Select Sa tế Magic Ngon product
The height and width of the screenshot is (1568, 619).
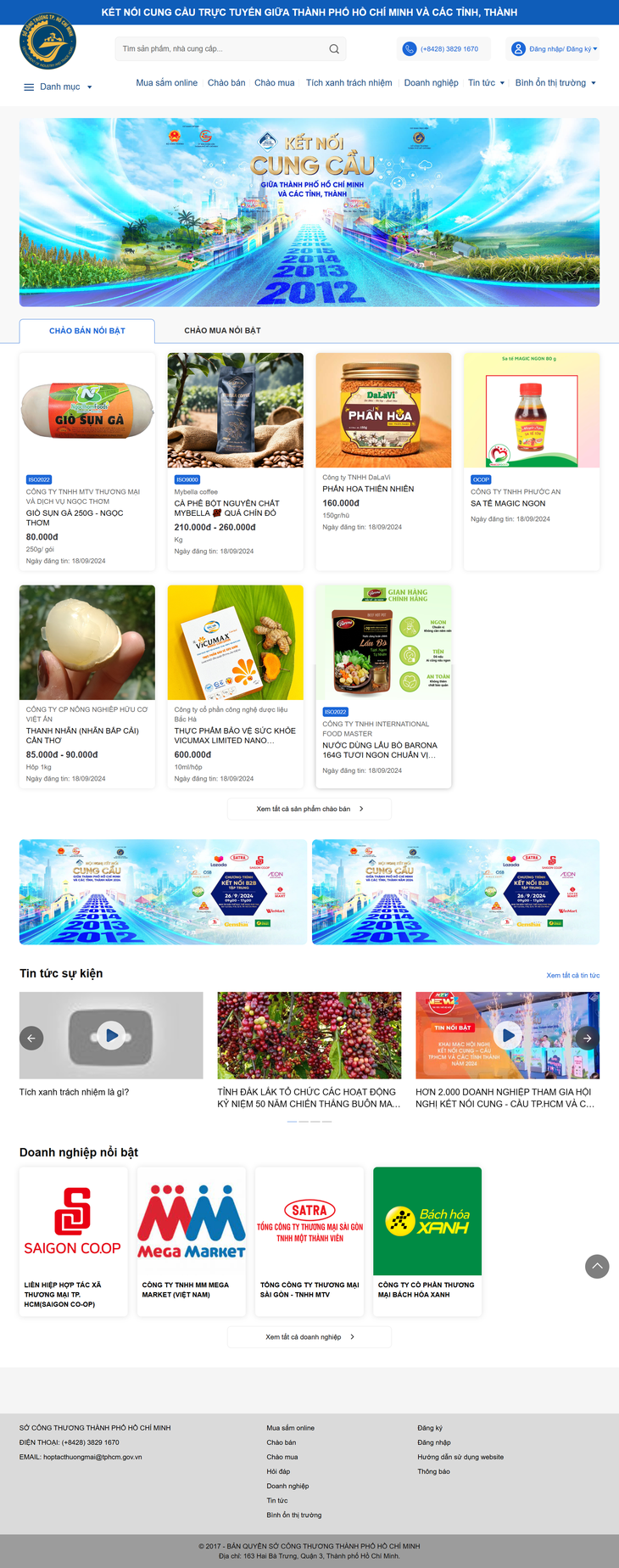pyautogui.click(x=532, y=462)
